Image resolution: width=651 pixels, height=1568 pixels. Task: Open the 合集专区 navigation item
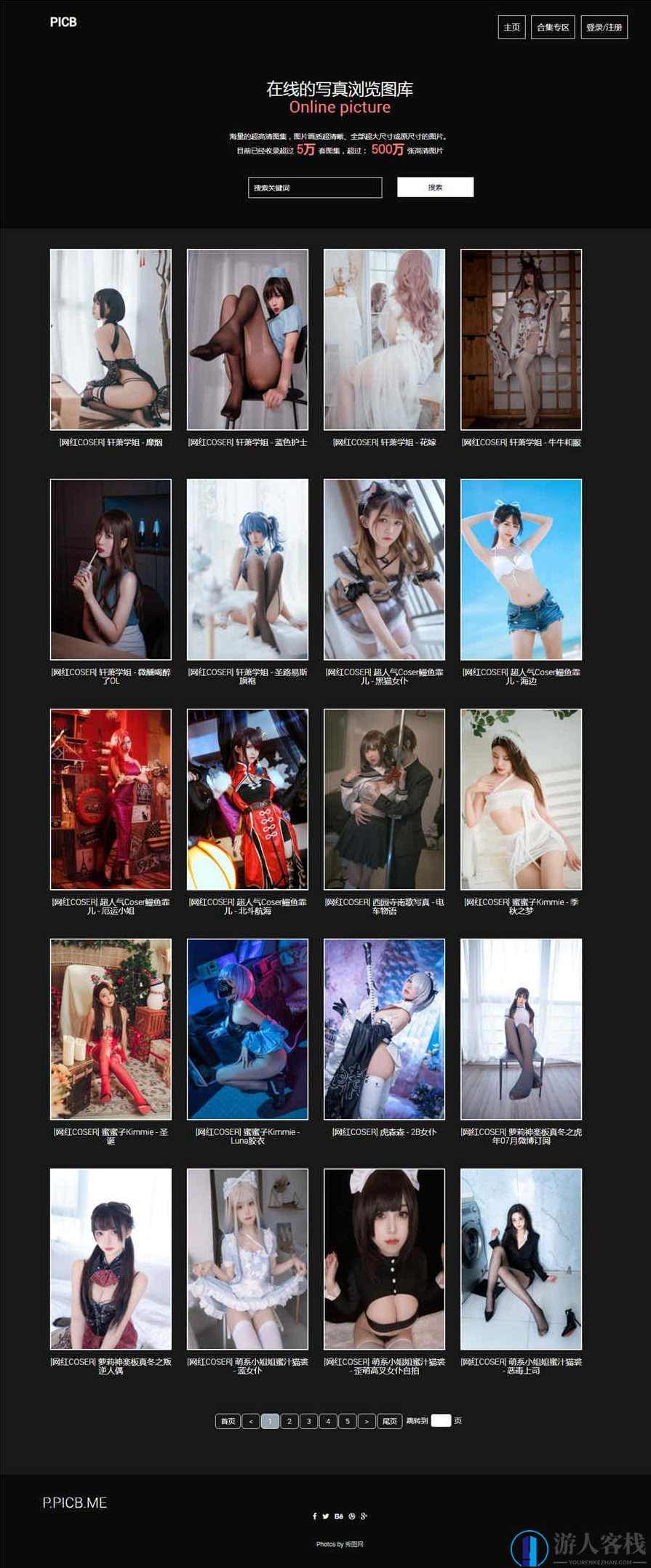tap(554, 27)
